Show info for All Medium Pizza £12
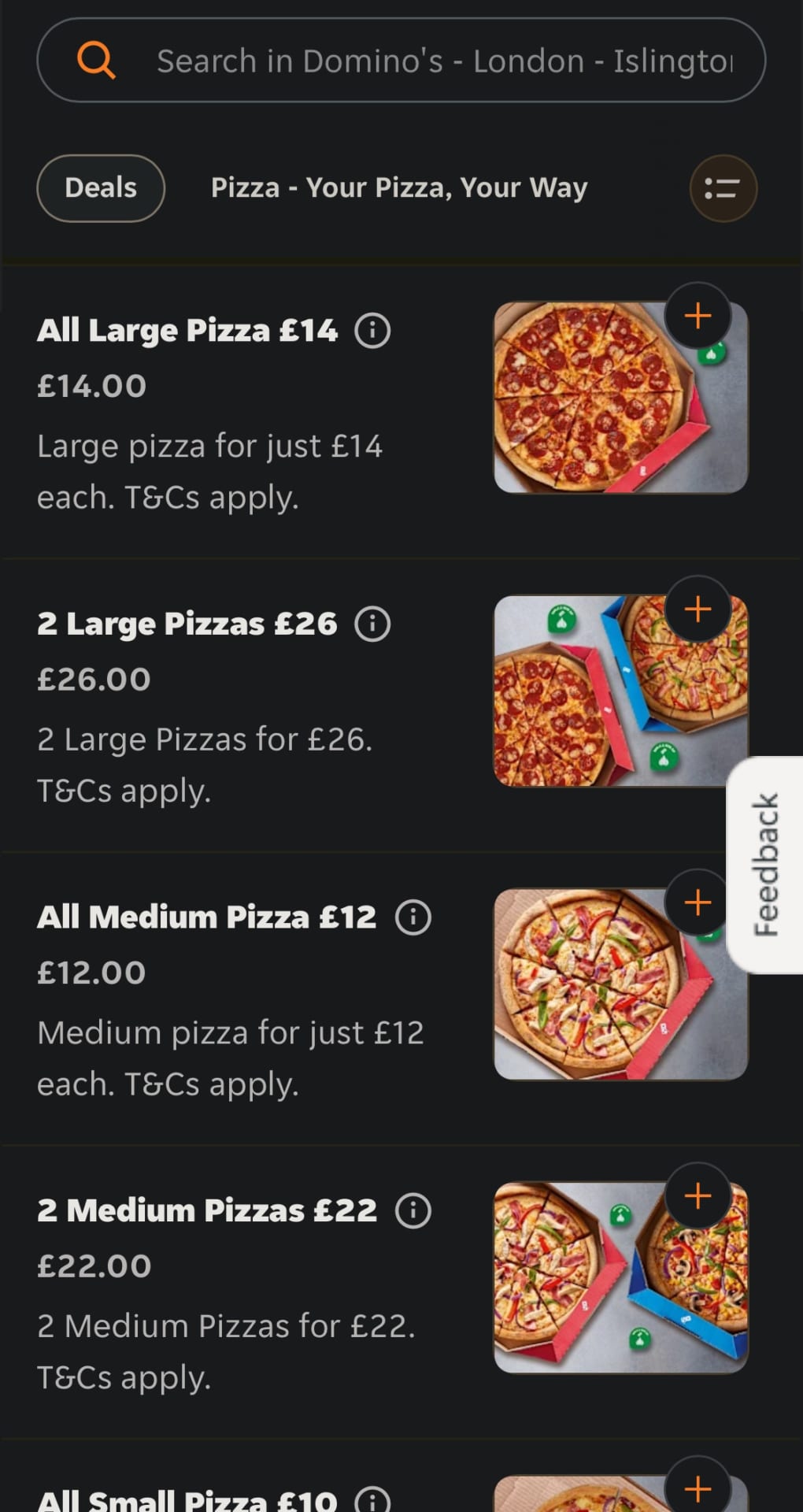This screenshot has width=803, height=1512. pyautogui.click(x=413, y=917)
